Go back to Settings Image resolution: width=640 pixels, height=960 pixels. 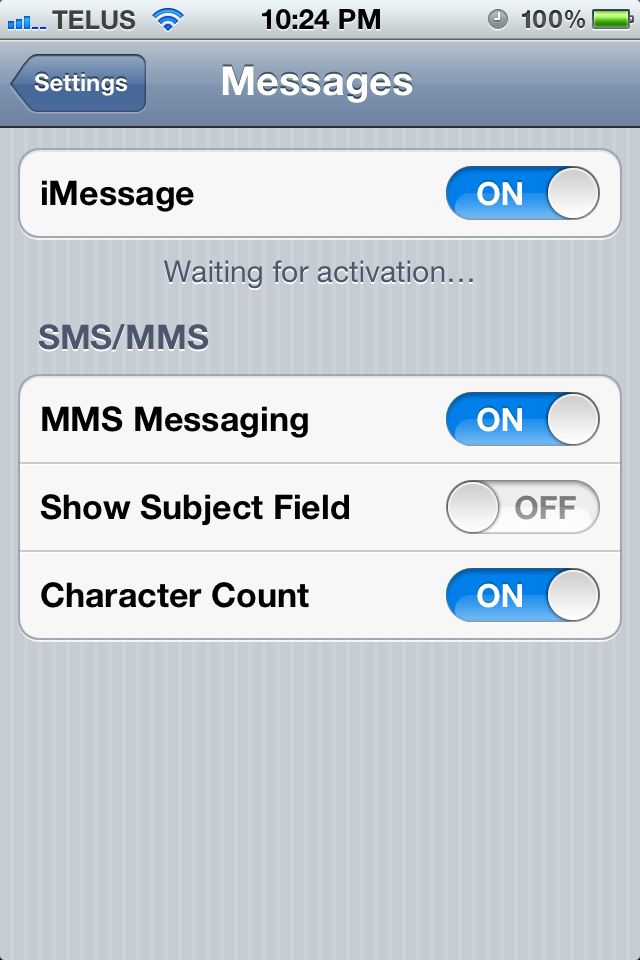(x=80, y=83)
